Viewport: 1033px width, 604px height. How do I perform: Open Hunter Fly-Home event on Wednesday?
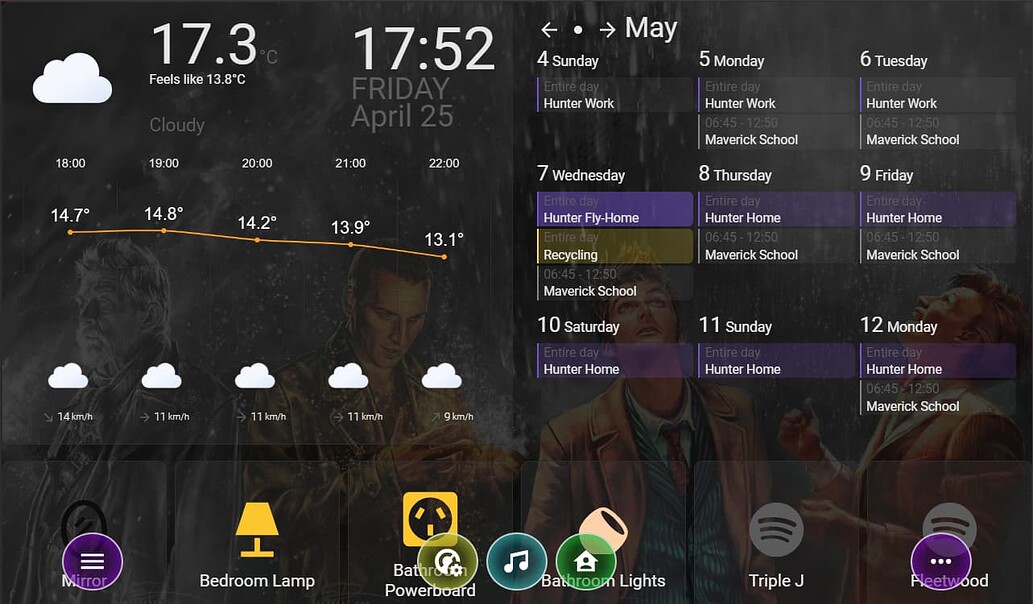615,209
